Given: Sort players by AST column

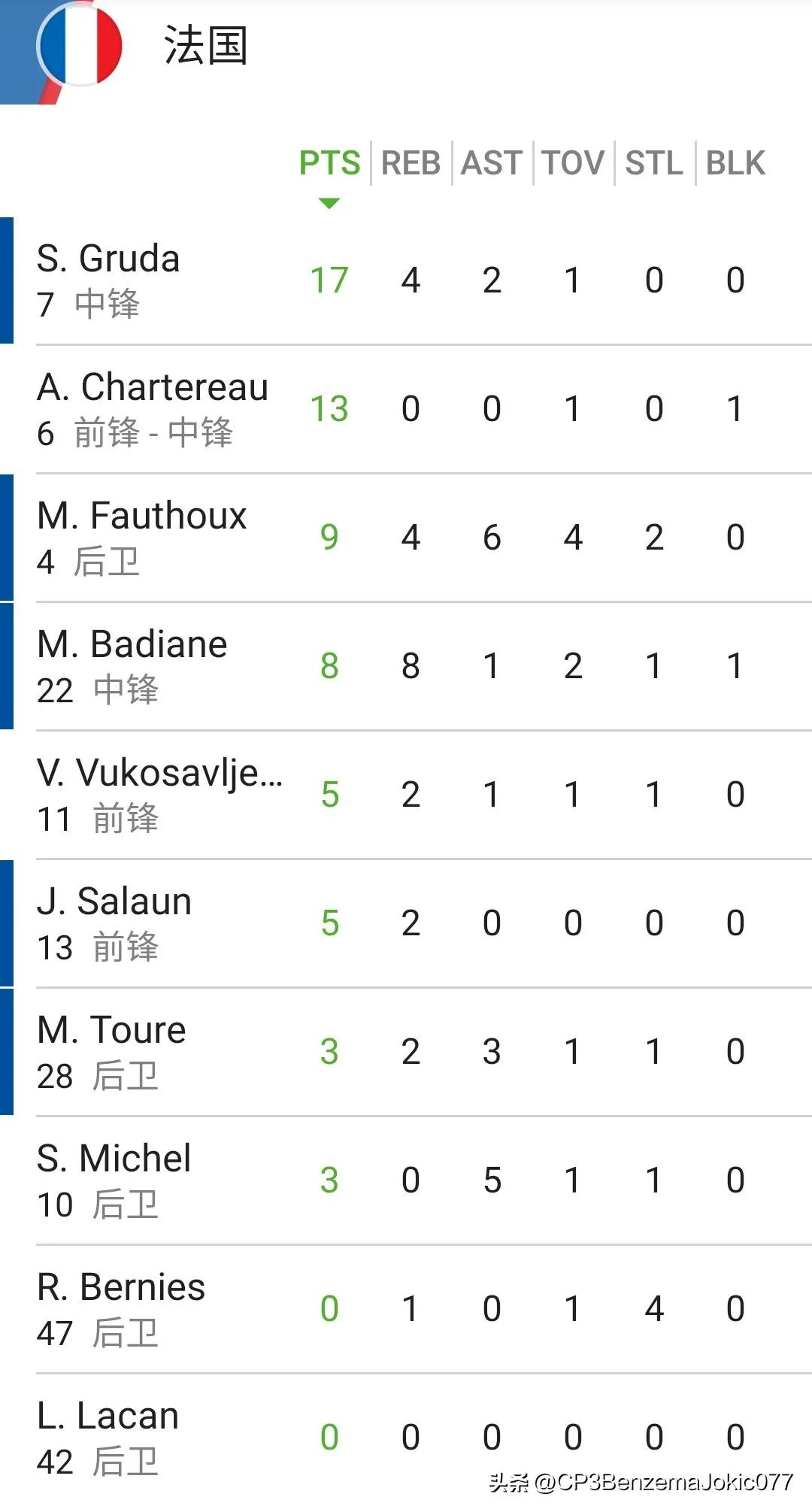Looking at the screenshot, I should click(x=492, y=163).
